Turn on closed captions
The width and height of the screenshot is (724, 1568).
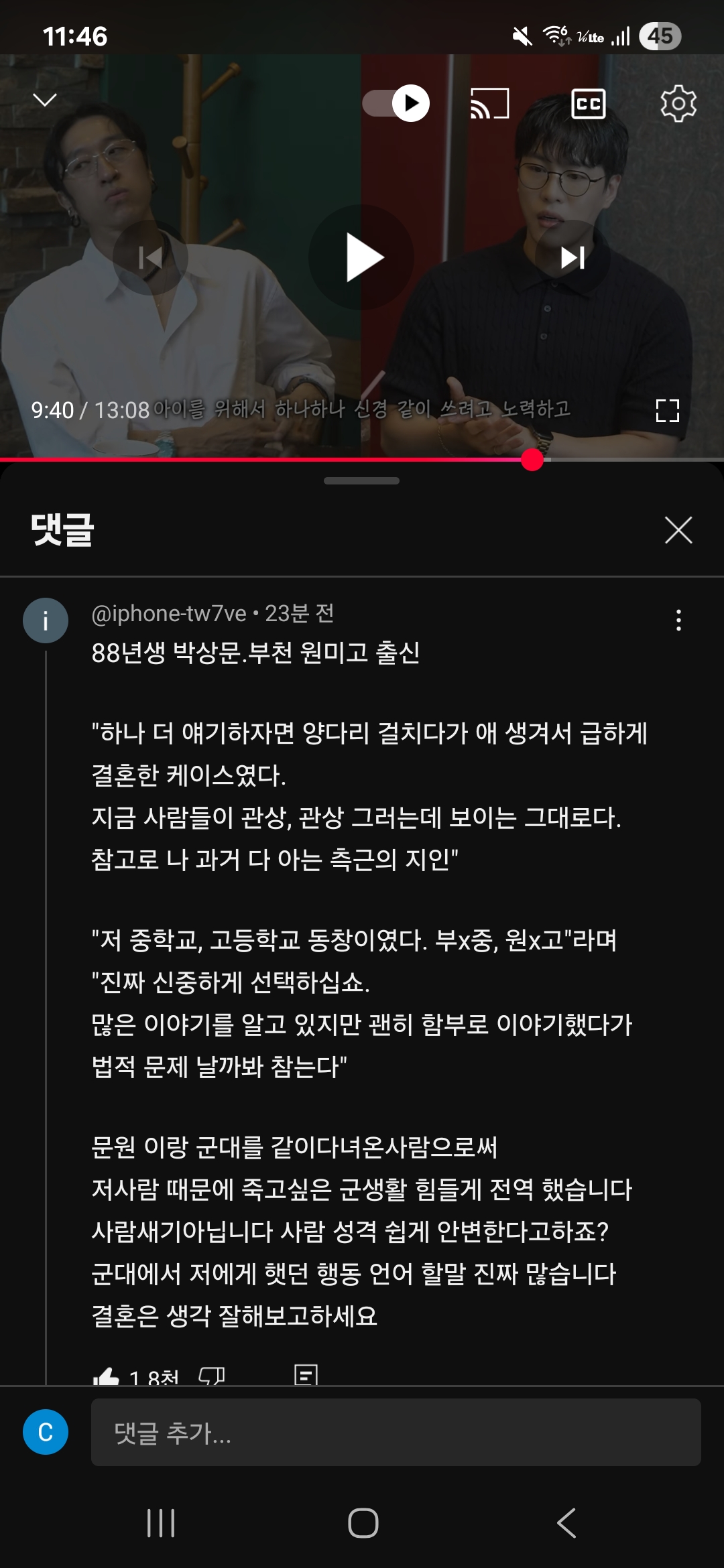click(588, 104)
